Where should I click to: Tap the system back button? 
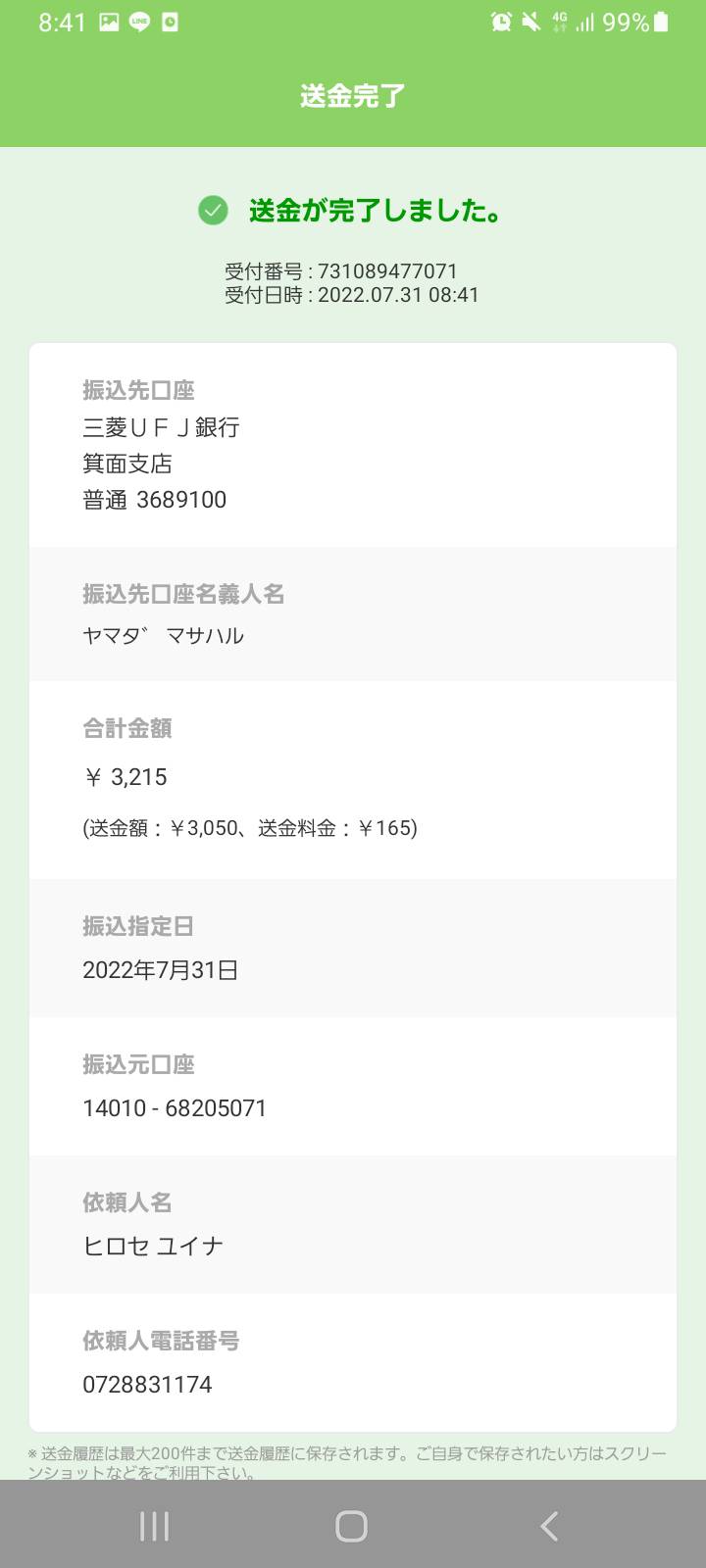[x=549, y=1526]
